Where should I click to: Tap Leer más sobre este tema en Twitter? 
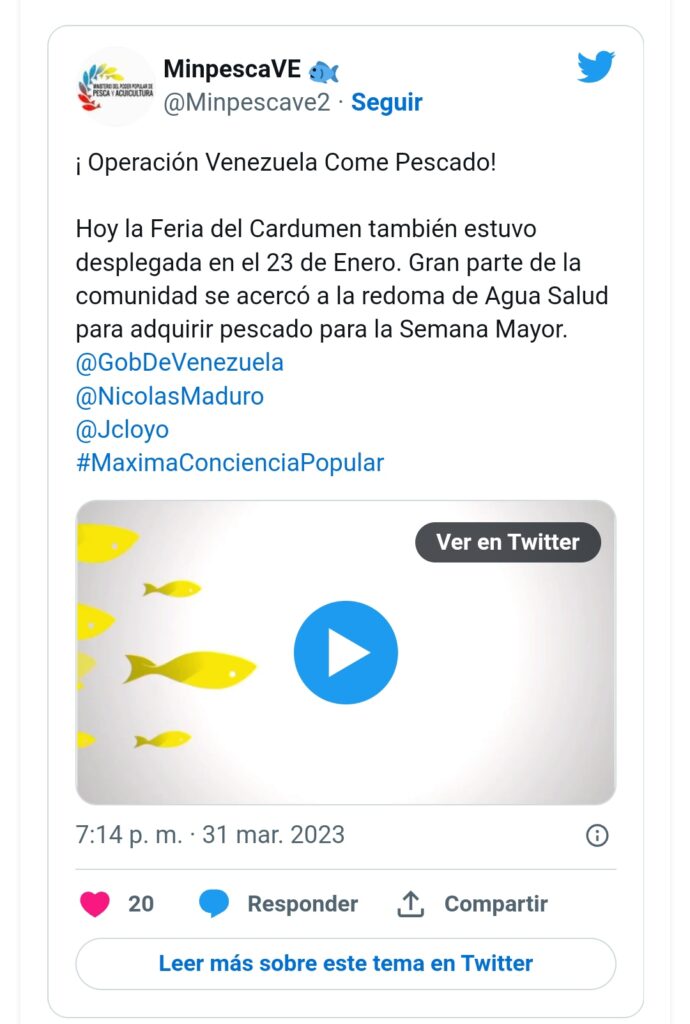point(345,964)
